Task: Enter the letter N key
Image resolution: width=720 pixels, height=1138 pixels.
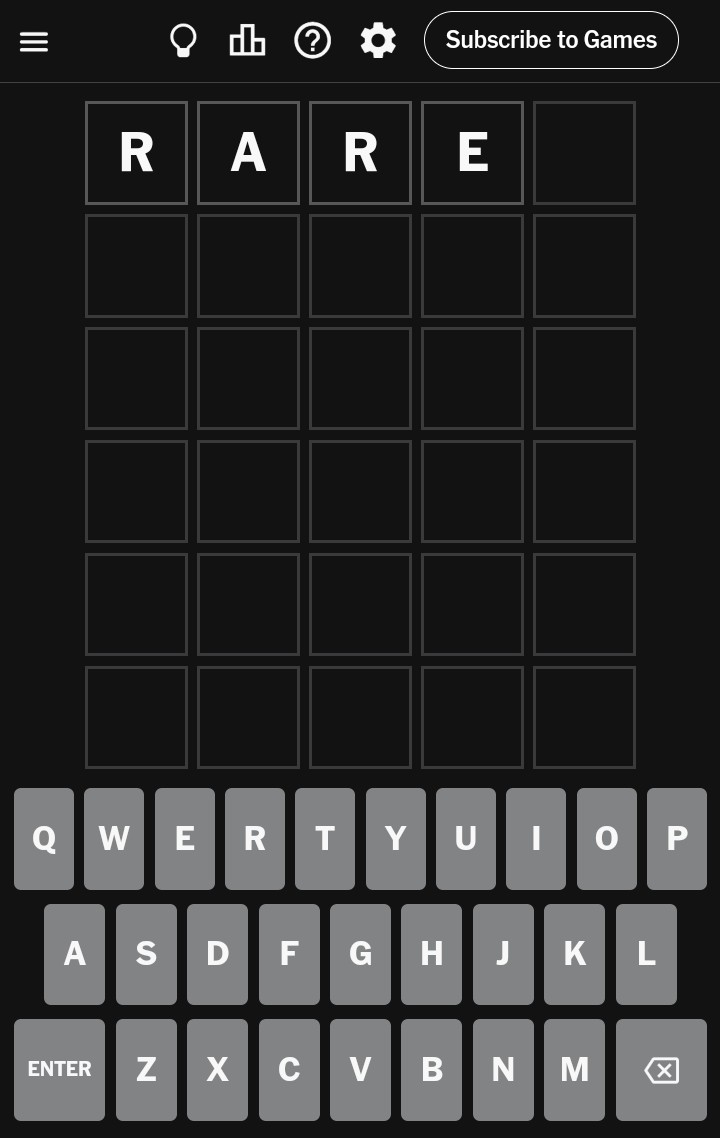Action: click(x=503, y=1069)
